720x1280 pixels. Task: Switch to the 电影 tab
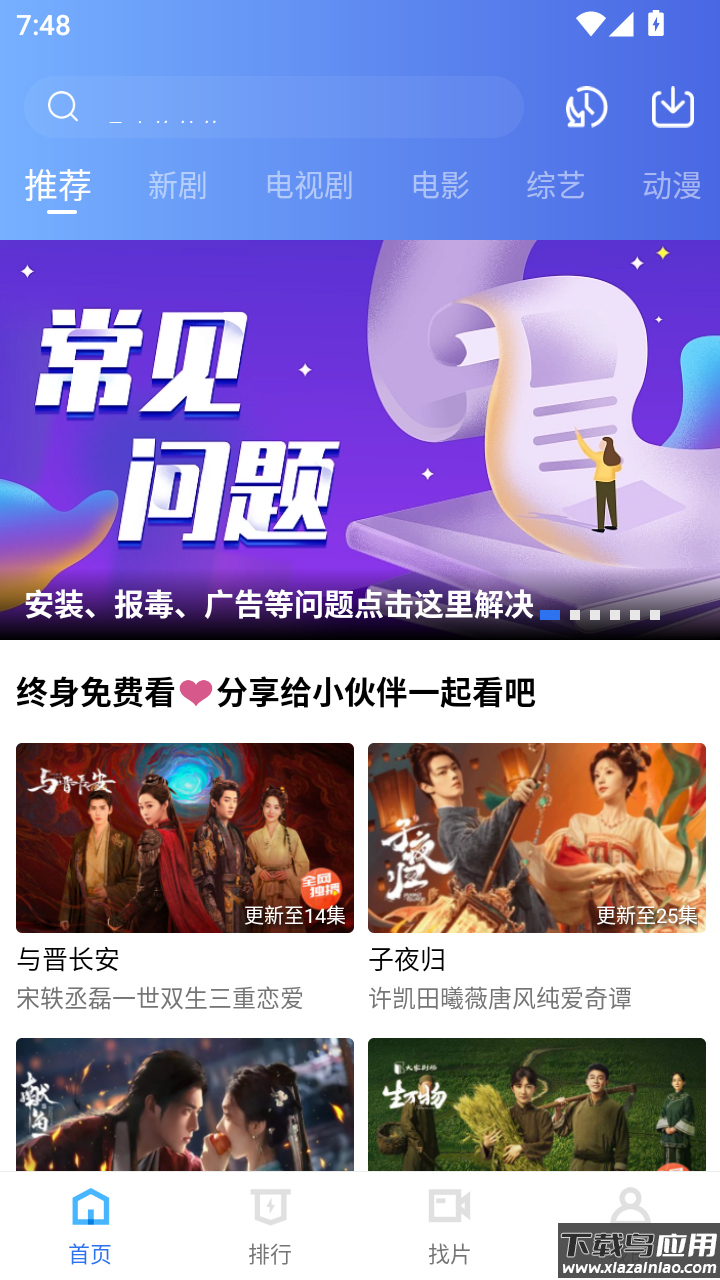[440, 186]
